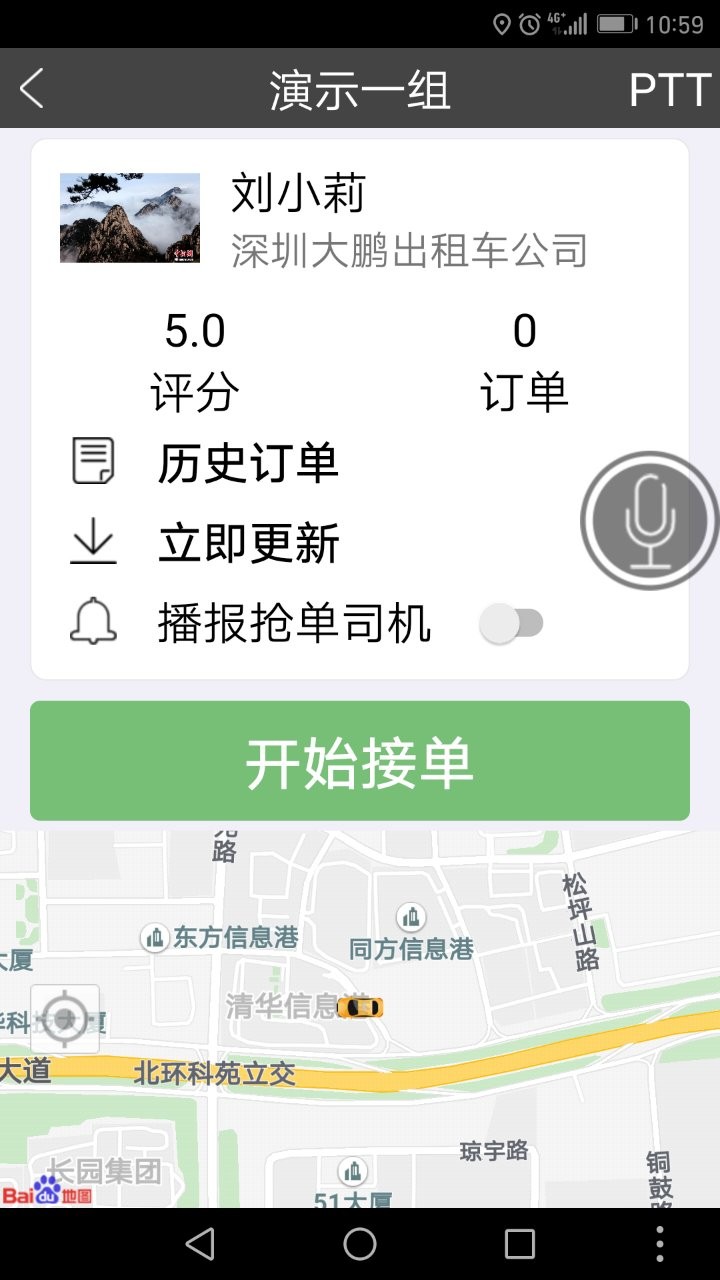Start accepting orders with 开始接单
Screen dimensions: 720x1280
(360, 761)
